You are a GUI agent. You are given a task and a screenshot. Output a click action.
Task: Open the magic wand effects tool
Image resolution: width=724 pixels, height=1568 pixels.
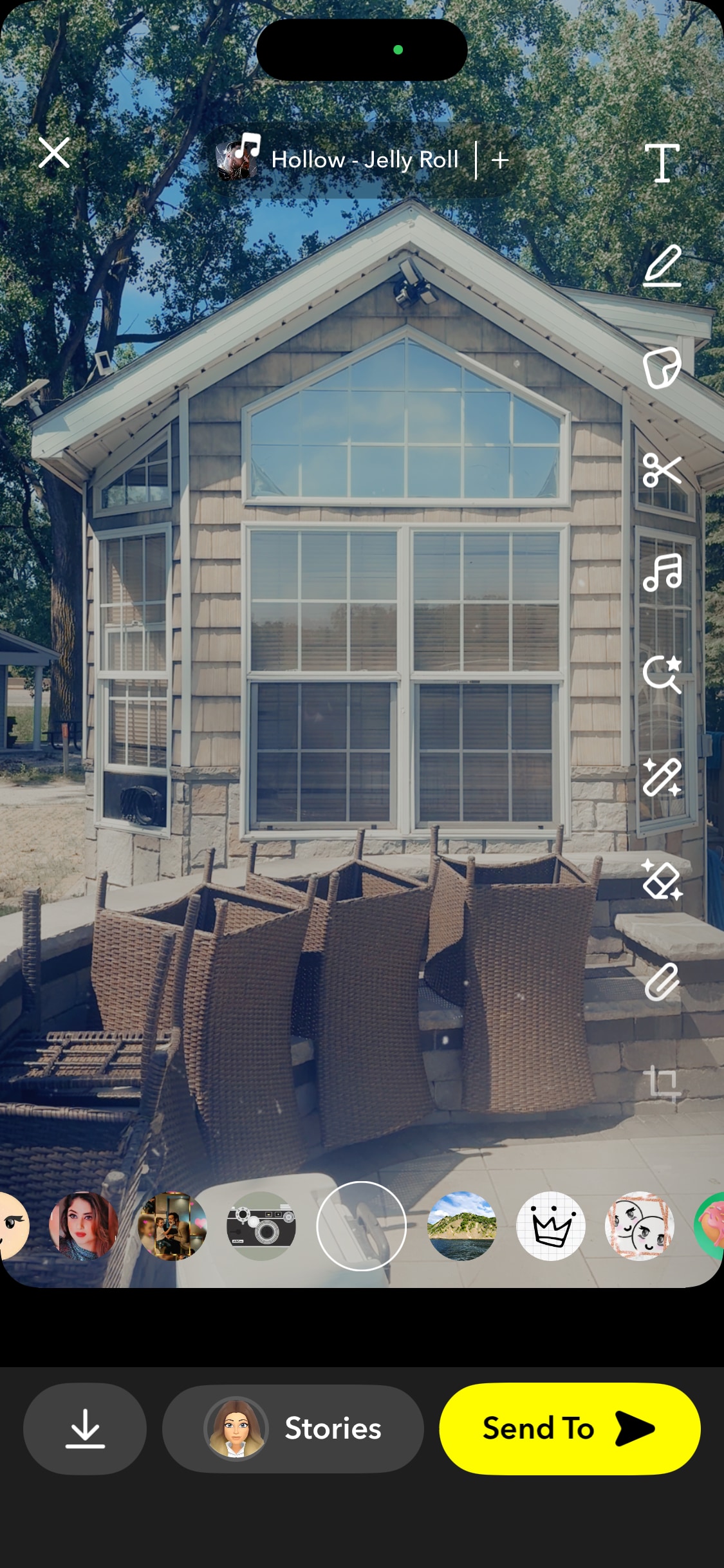[662, 777]
